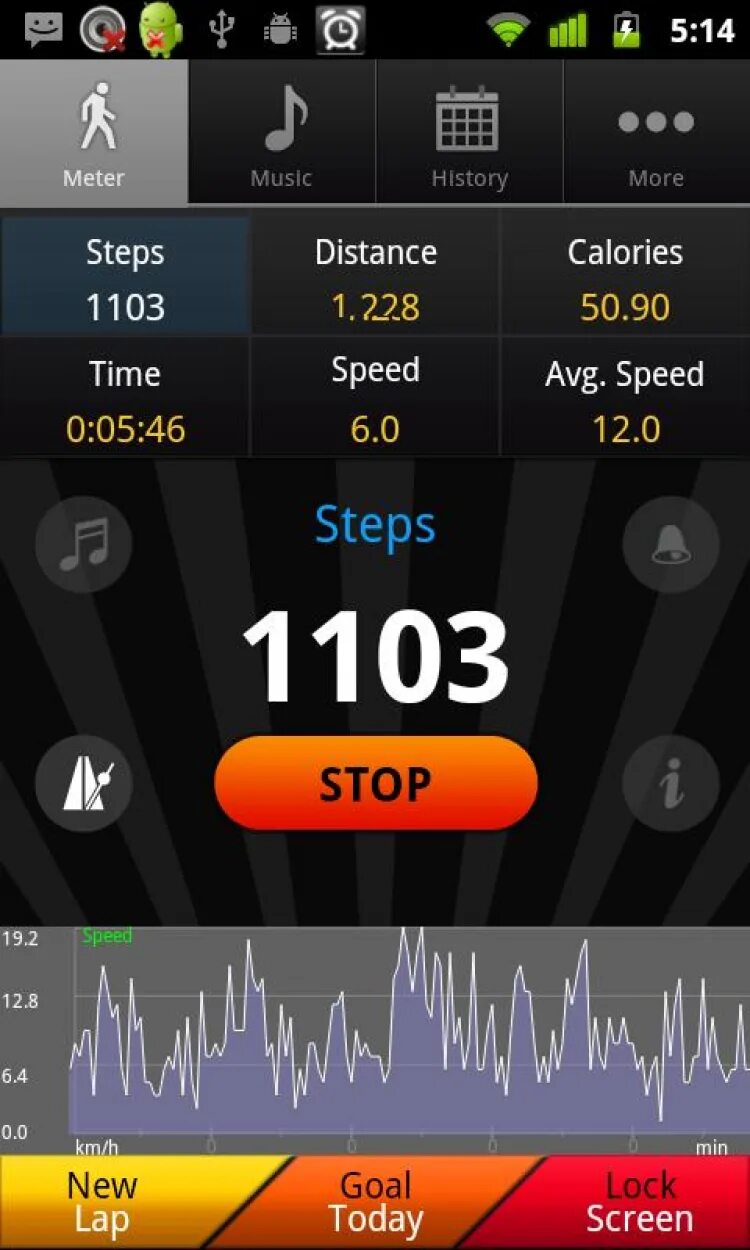Open the metronome icon
The height and width of the screenshot is (1250, 750).
pos(83,784)
